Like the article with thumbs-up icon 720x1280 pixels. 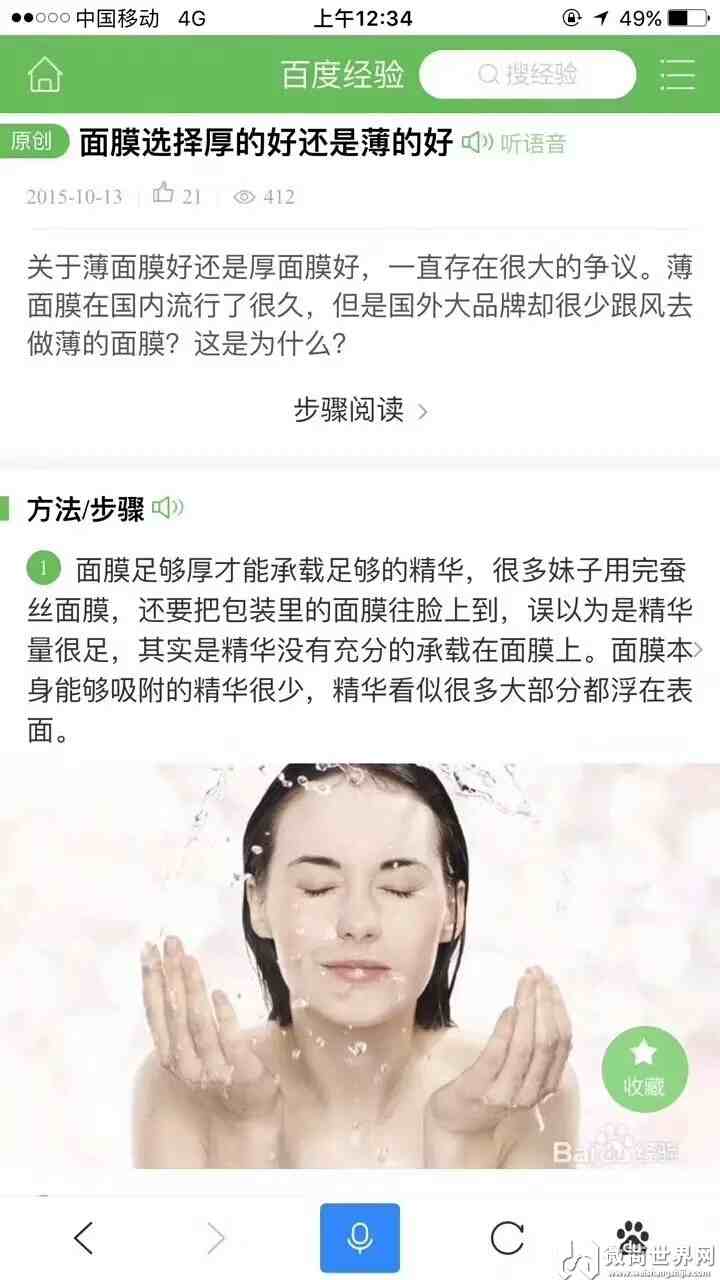click(164, 195)
